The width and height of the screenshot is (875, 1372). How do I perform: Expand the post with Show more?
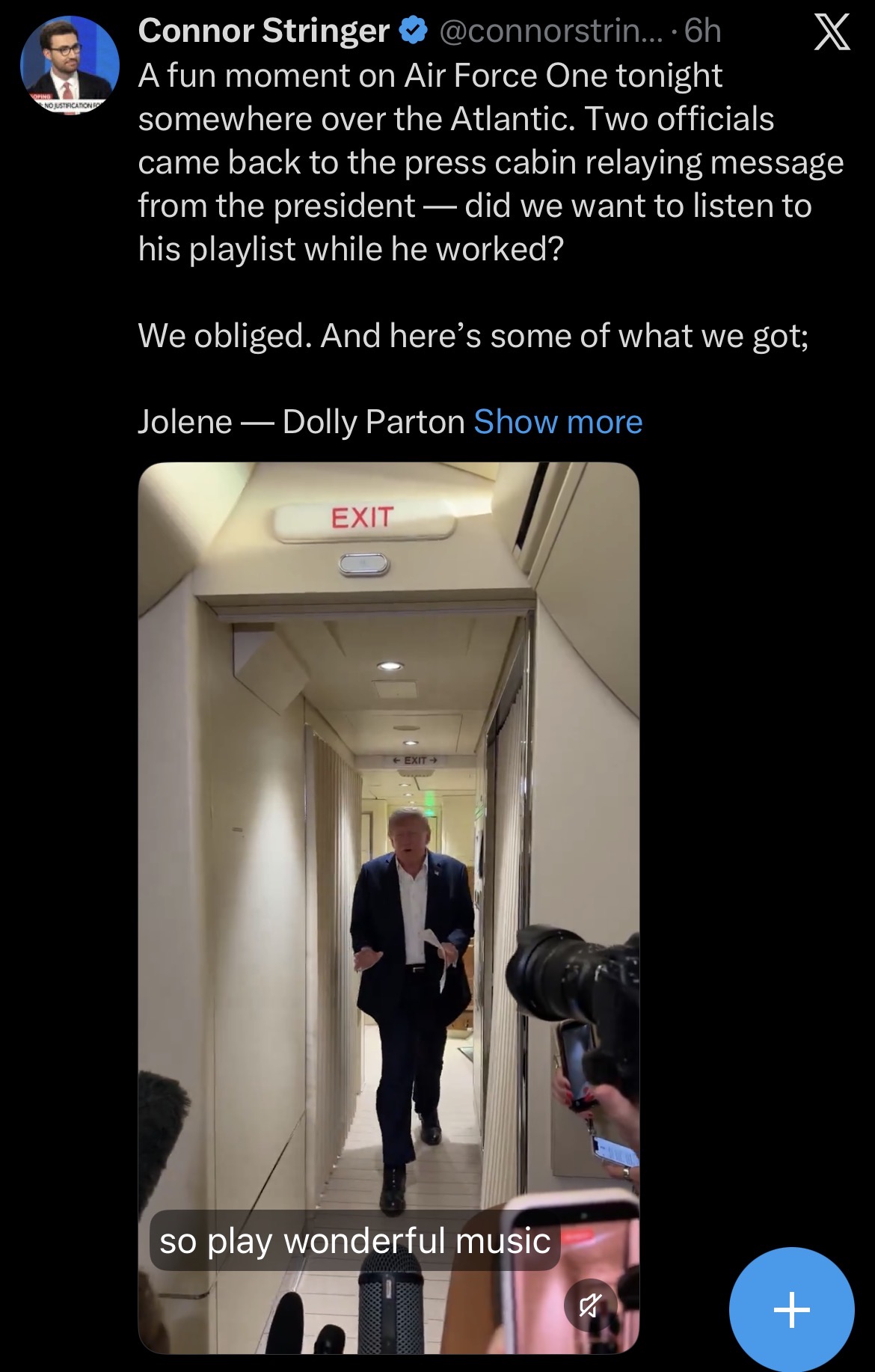point(558,422)
